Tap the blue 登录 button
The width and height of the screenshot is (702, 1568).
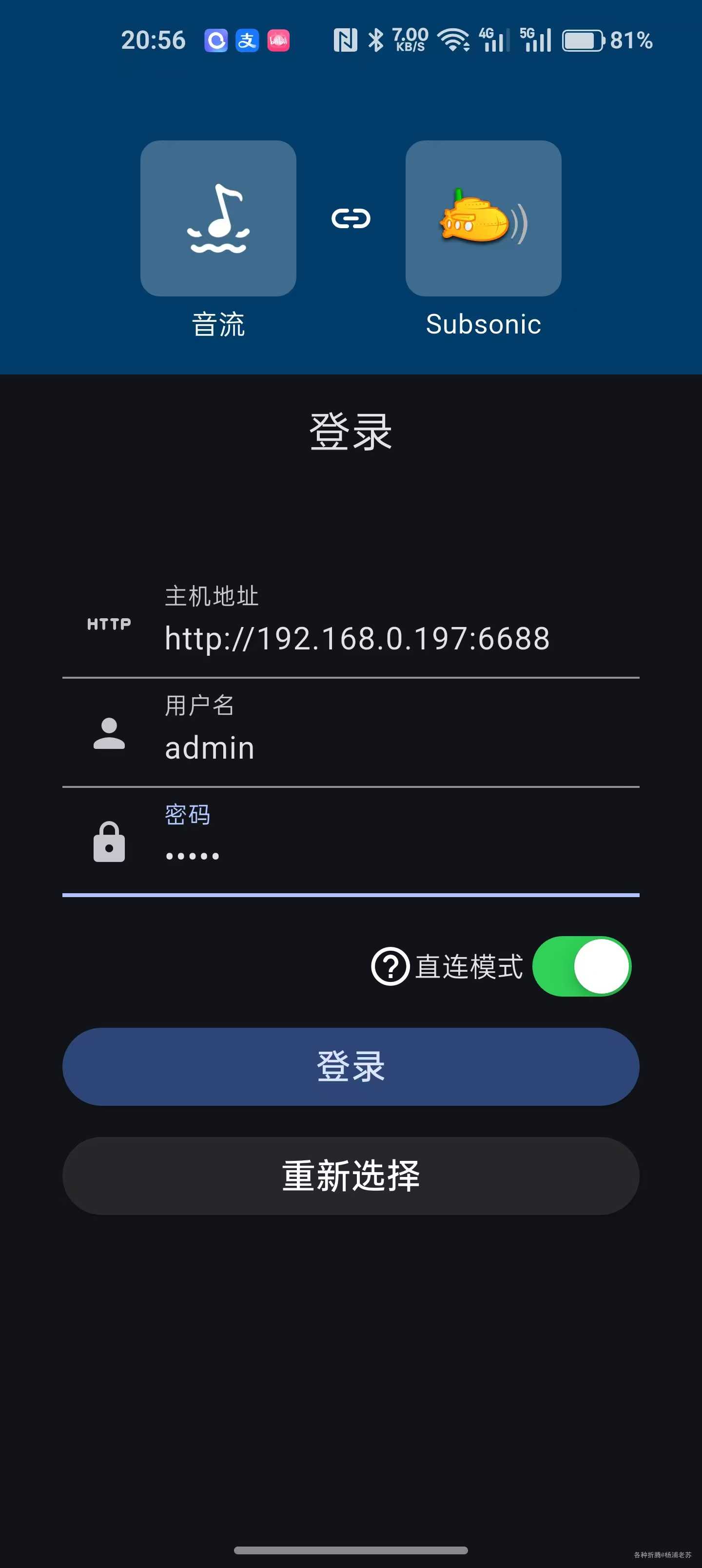(x=351, y=1066)
